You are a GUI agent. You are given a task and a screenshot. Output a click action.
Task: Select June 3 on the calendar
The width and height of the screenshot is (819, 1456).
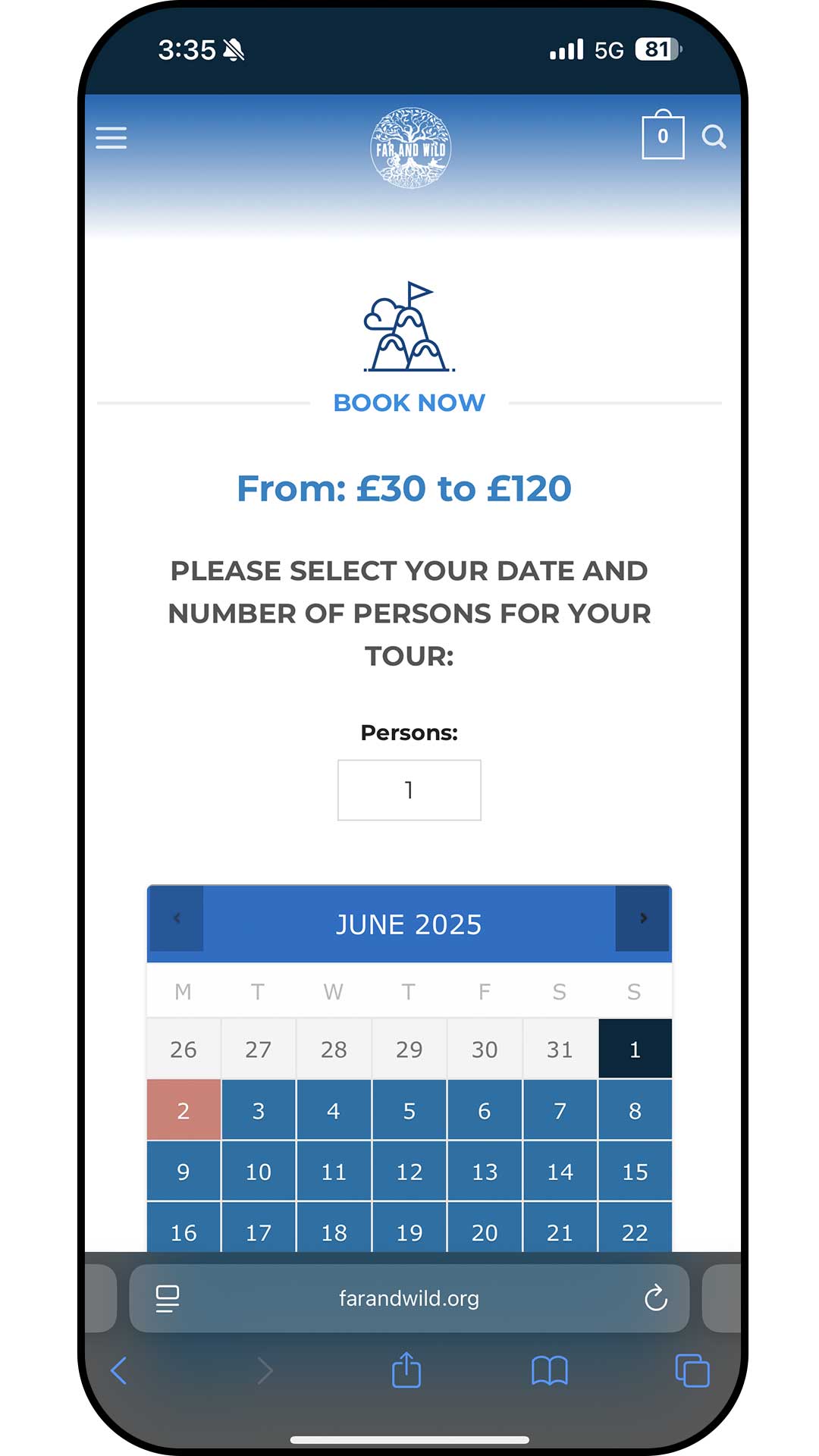pos(259,1110)
